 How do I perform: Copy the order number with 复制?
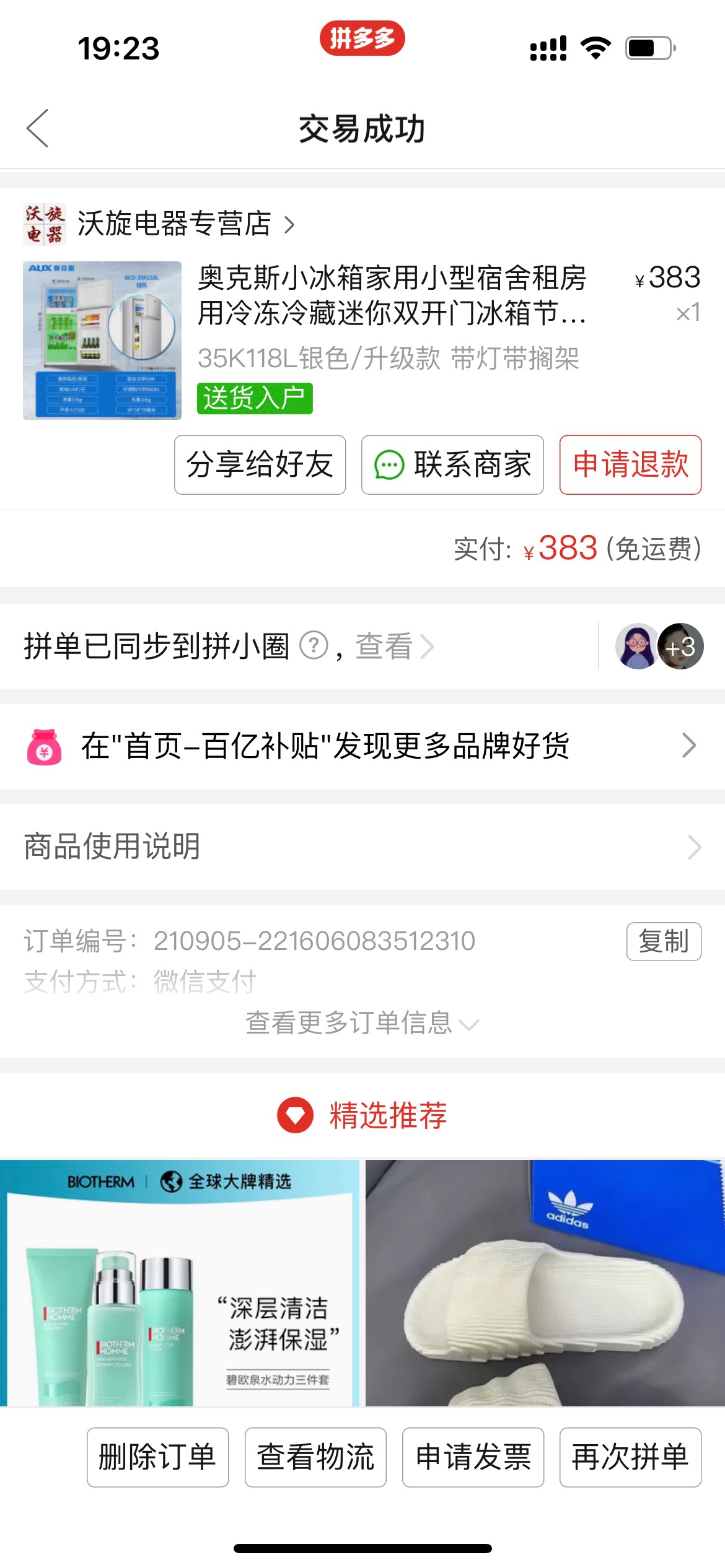click(663, 941)
